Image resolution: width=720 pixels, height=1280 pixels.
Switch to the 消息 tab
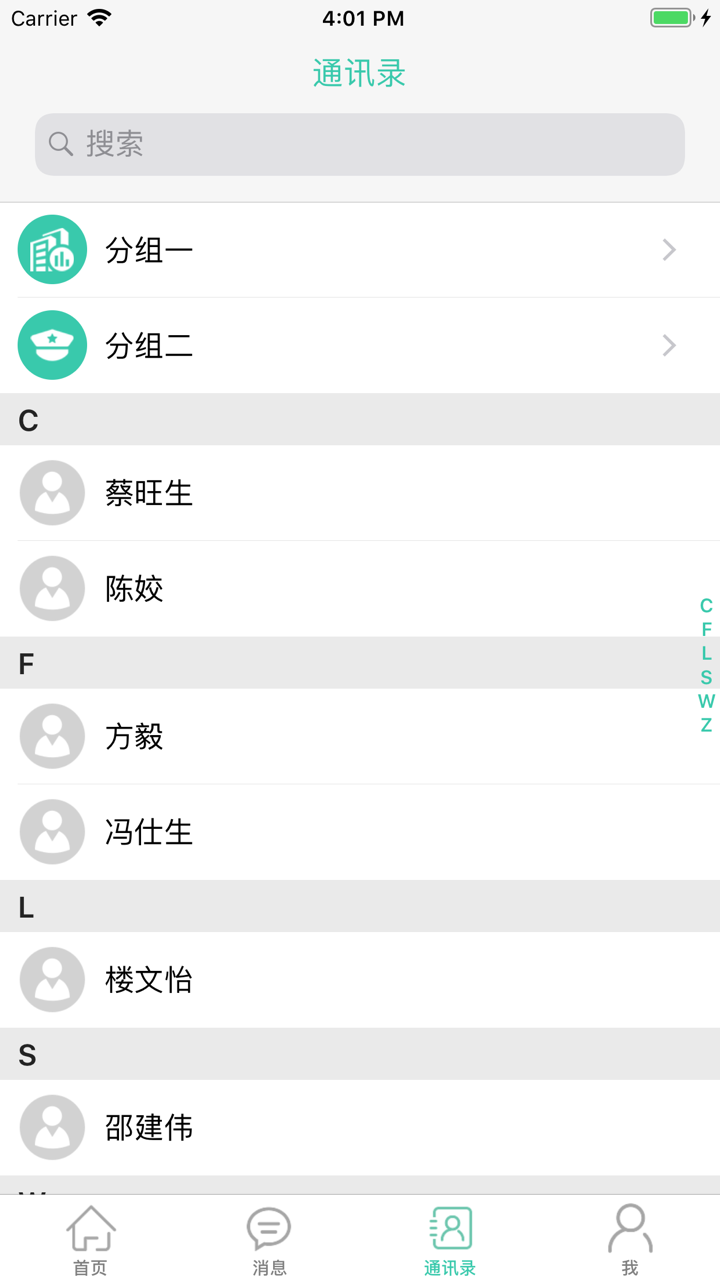coord(269,1240)
